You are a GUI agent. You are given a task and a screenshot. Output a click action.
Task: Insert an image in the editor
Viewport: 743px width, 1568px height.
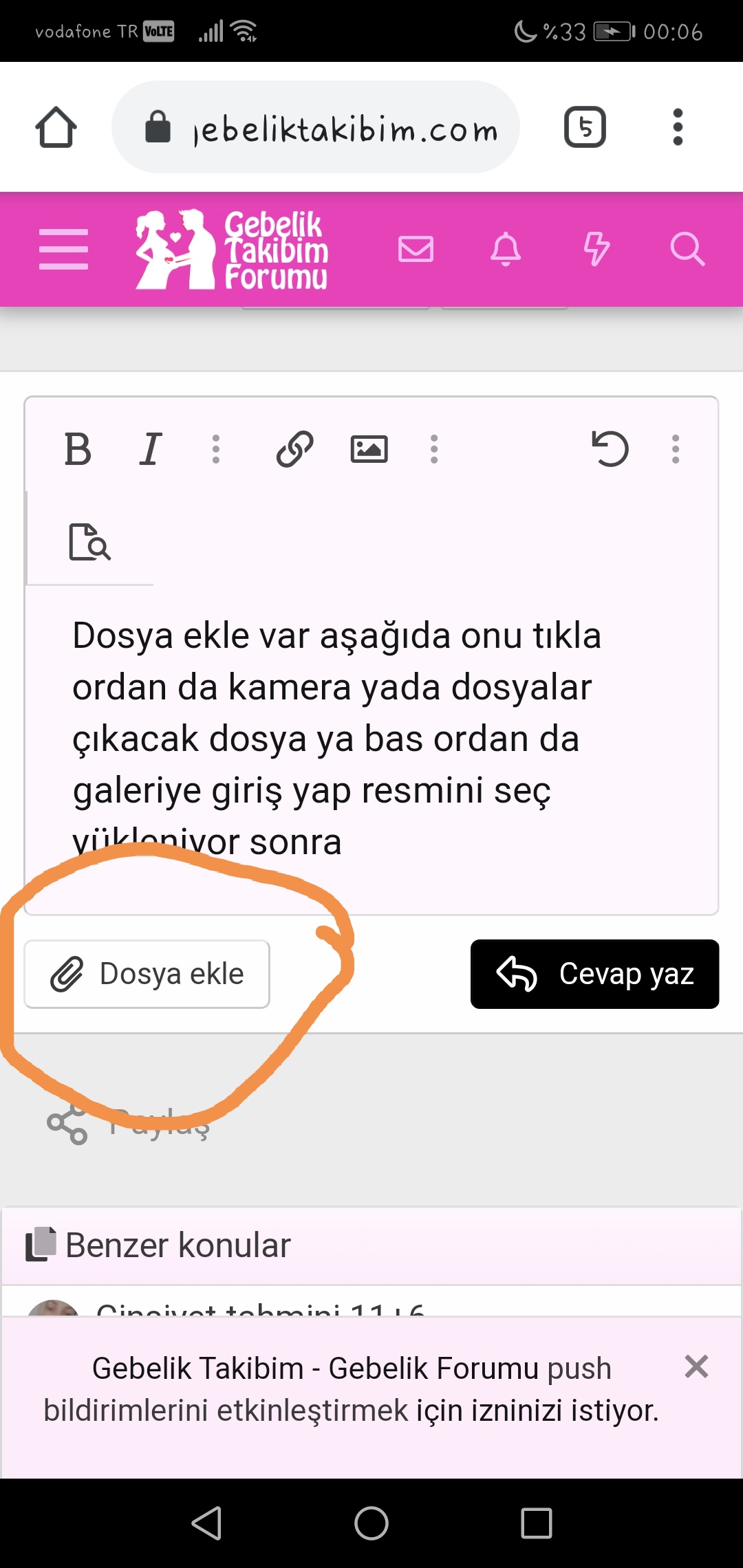tap(369, 449)
